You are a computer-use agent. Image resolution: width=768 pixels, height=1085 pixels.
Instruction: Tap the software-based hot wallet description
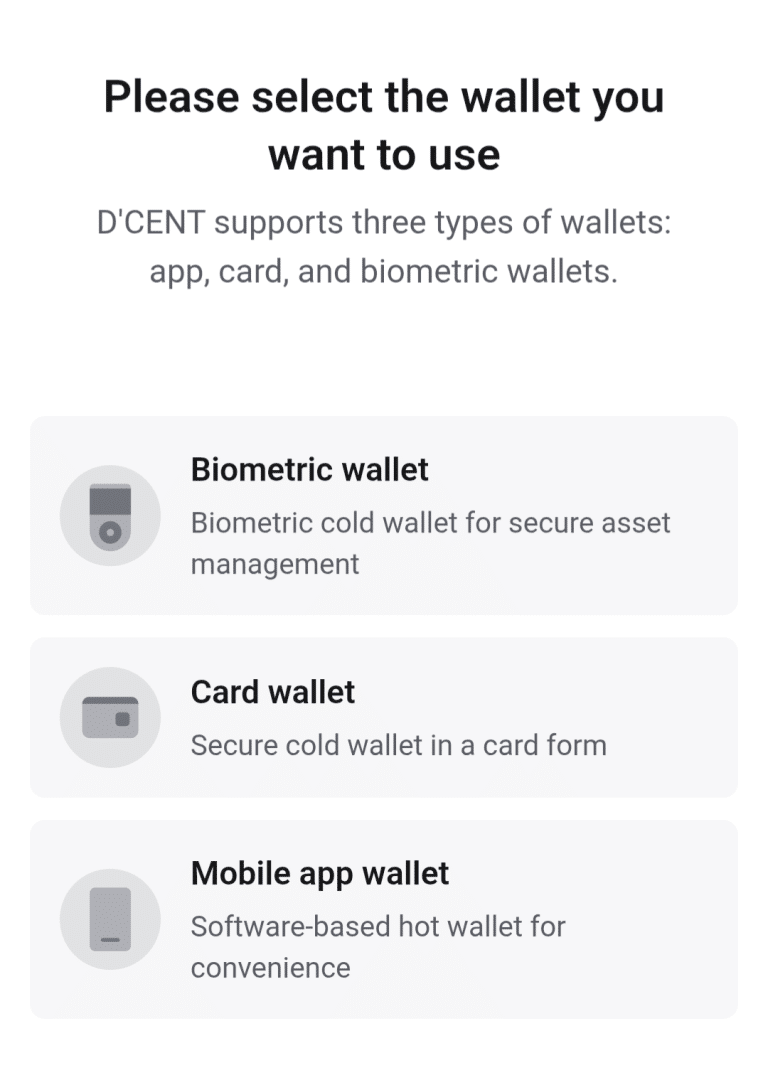[378, 946]
